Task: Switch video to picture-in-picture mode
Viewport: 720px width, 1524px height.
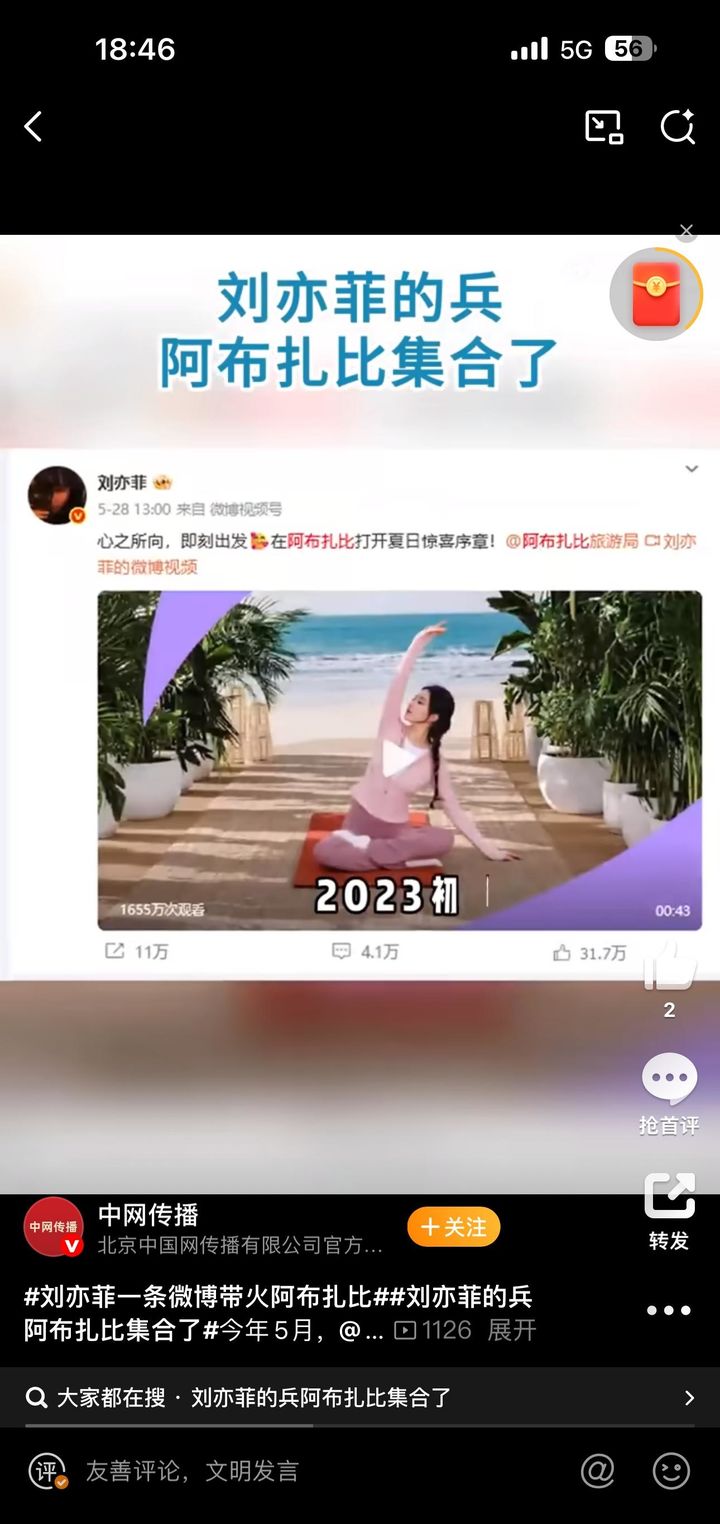Action: tap(604, 127)
